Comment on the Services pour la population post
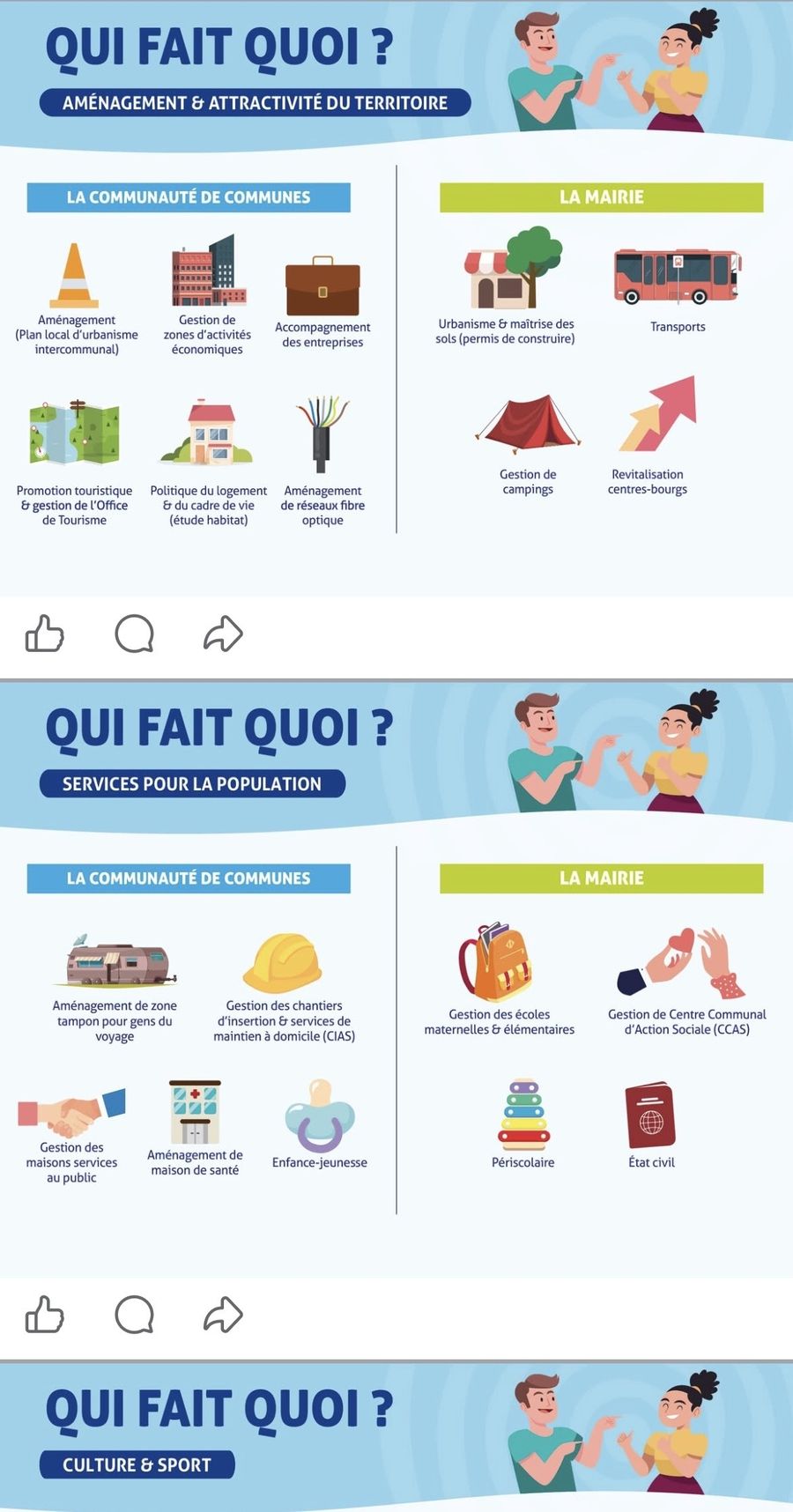 point(135,1314)
